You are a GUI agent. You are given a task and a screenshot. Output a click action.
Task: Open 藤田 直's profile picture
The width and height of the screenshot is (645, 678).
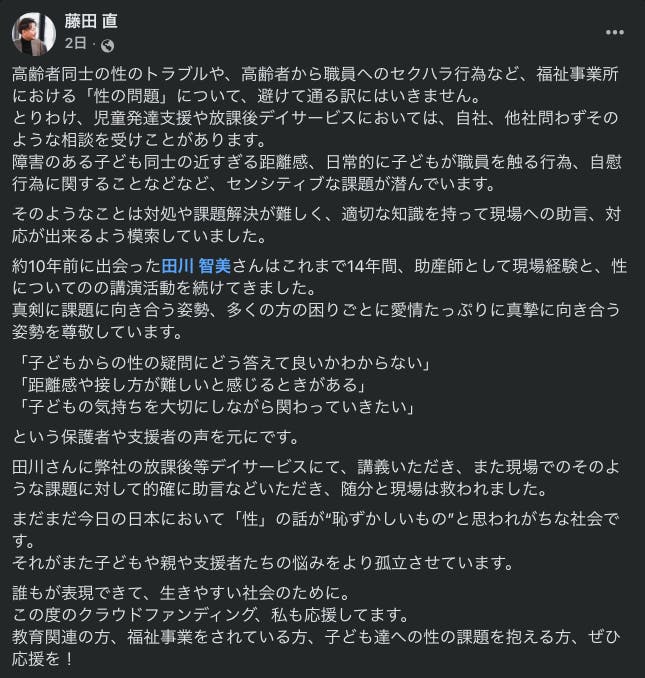pyautogui.click(x=33, y=34)
